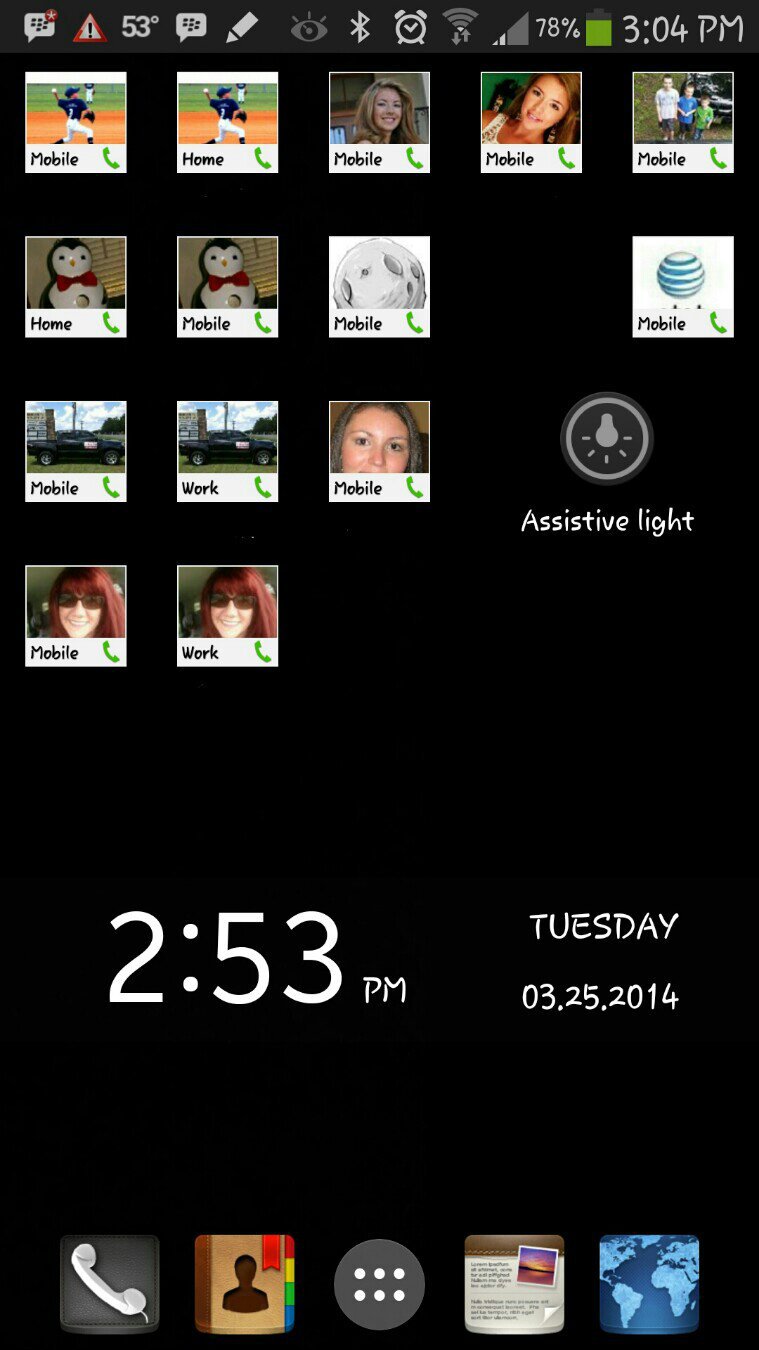Call the black truck contact's Work number

pos(227,451)
